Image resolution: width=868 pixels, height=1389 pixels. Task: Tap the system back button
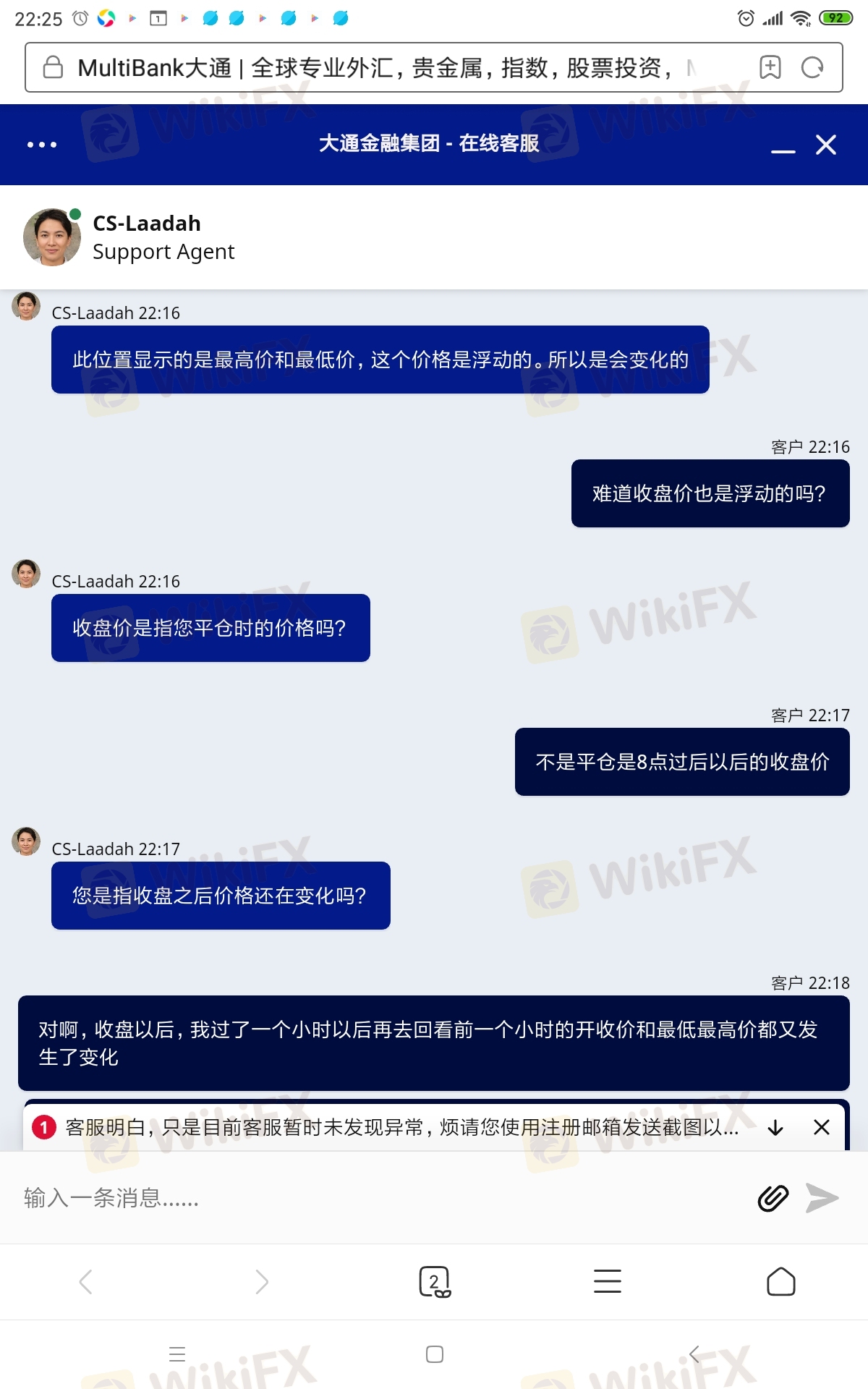694,1354
